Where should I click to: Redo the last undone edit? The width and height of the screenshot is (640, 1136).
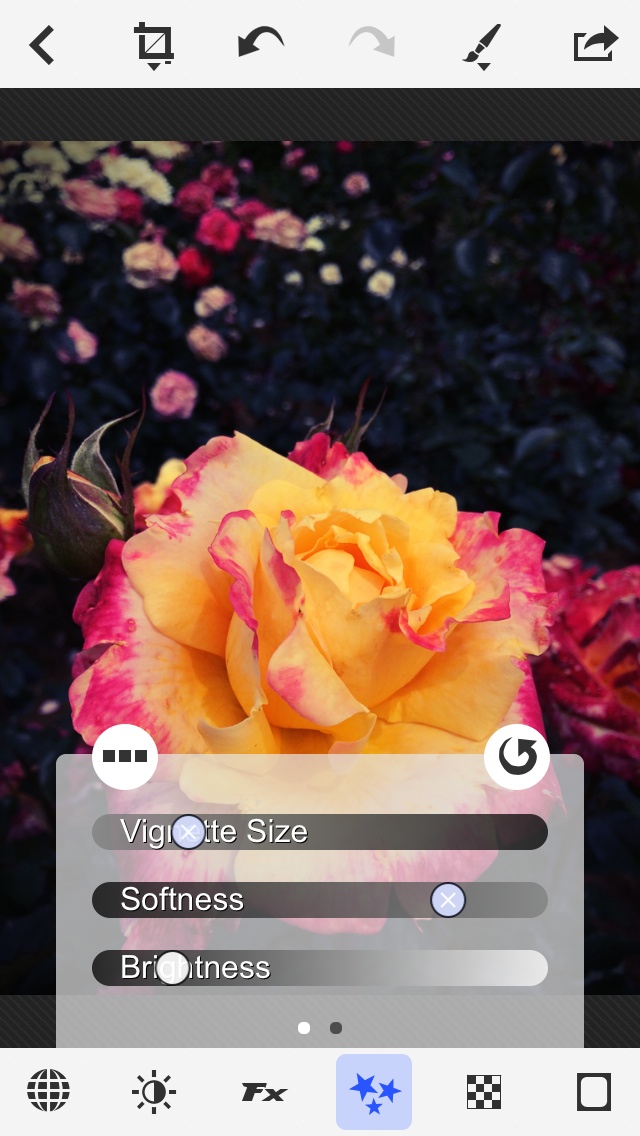[x=372, y=44]
